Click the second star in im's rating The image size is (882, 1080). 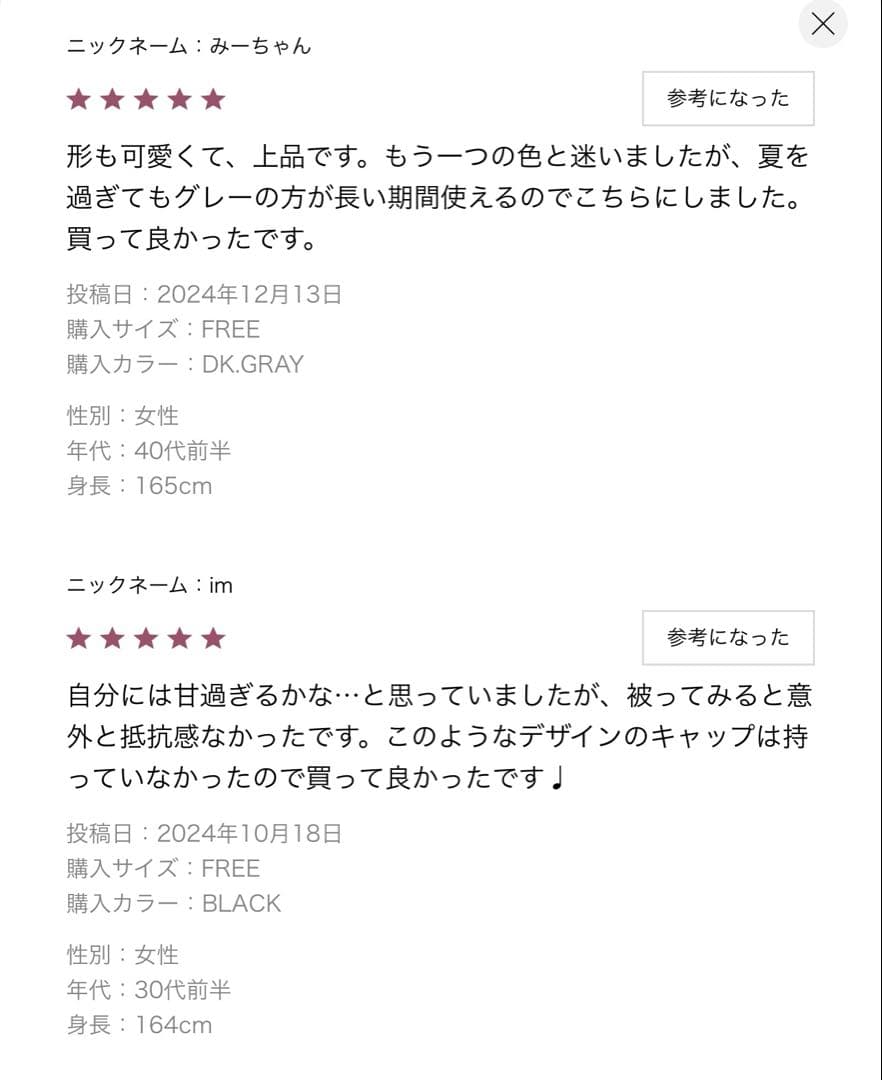[x=111, y=637]
